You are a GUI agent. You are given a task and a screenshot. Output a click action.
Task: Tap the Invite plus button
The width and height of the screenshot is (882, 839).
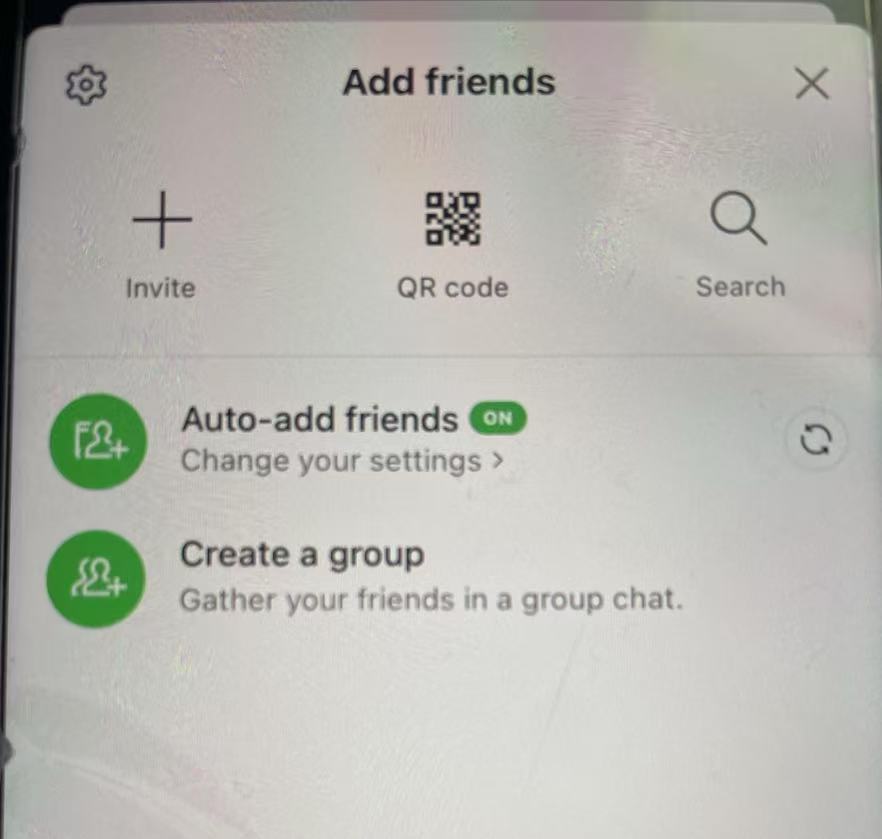[x=161, y=221]
